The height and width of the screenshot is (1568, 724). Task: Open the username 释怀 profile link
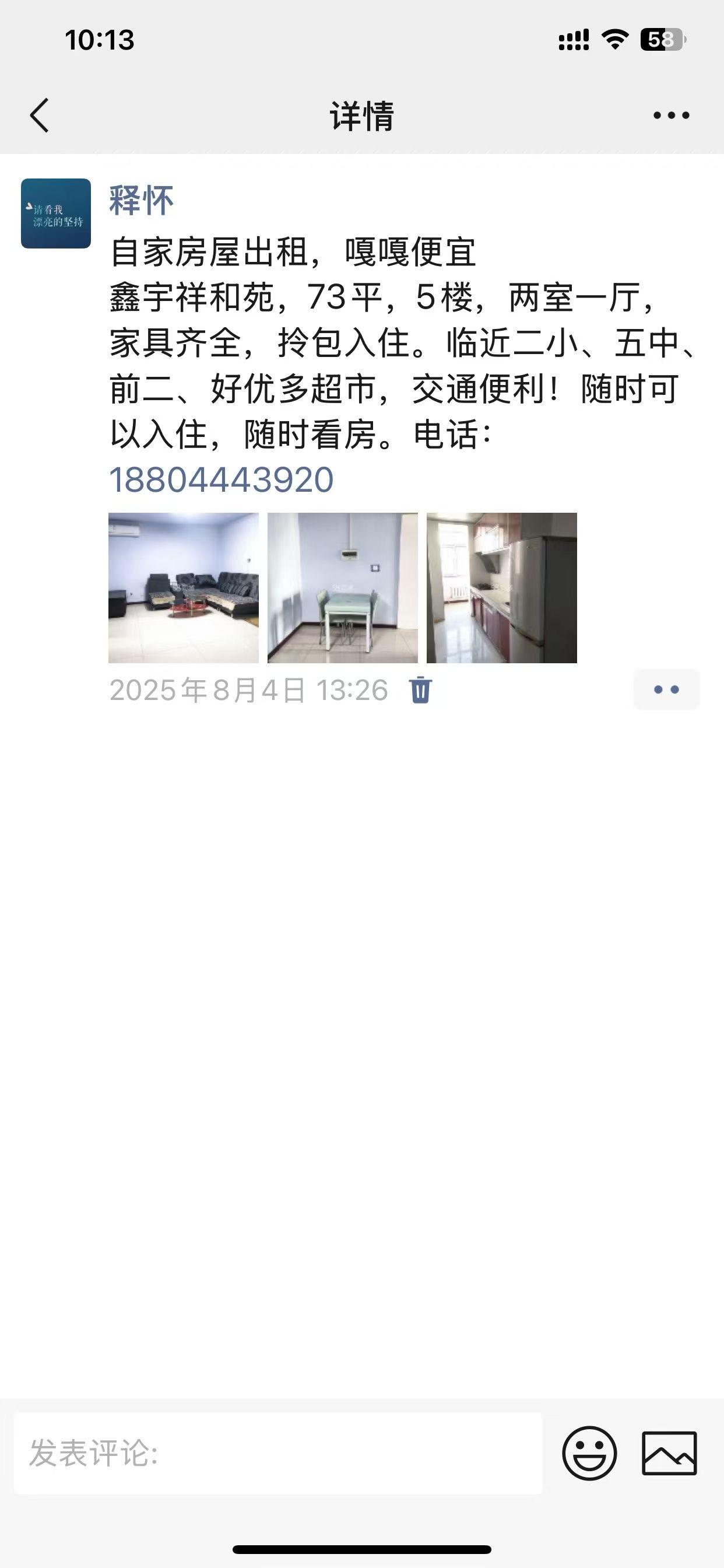(141, 200)
